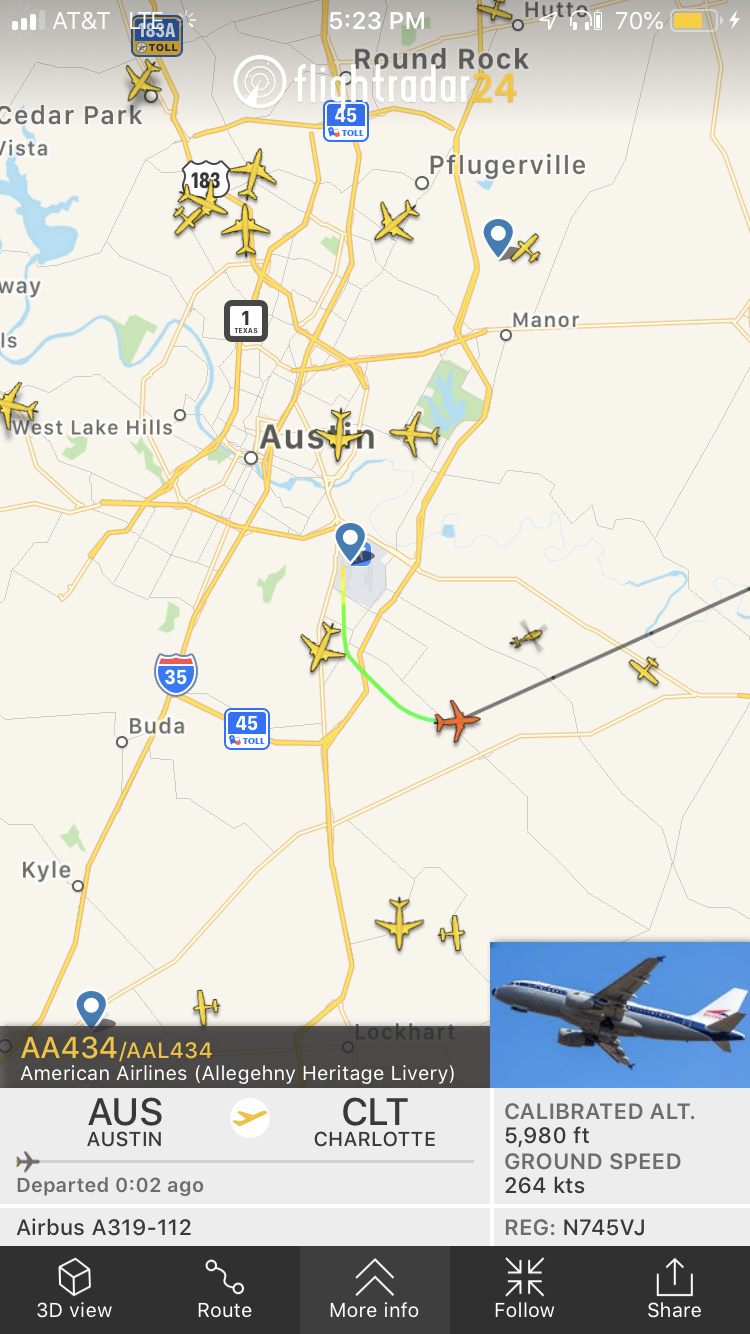The width and height of the screenshot is (750, 1334).
Task: Share this flight
Action: click(x=674, y=1289)
